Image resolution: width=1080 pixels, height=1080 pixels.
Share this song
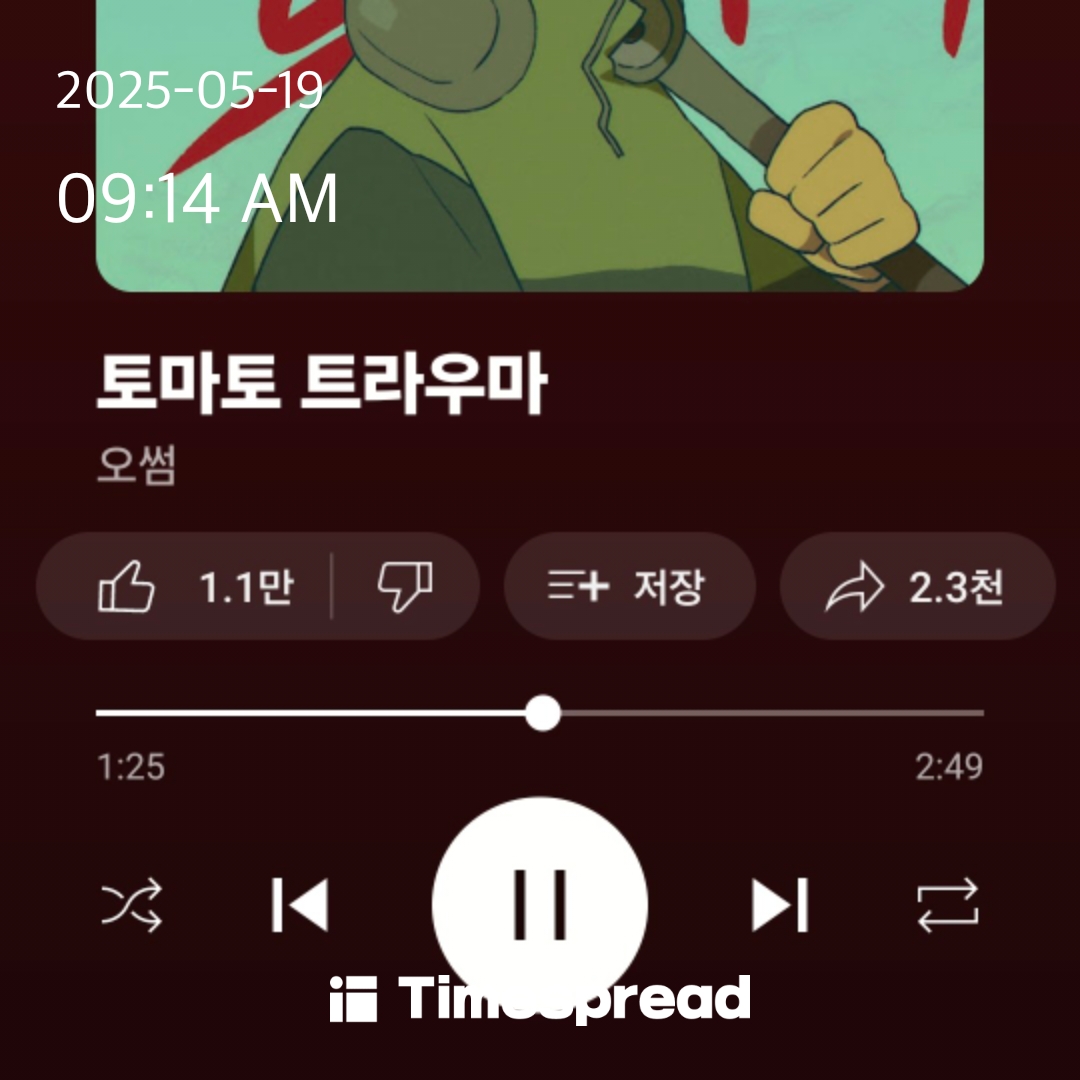point(916,587)
